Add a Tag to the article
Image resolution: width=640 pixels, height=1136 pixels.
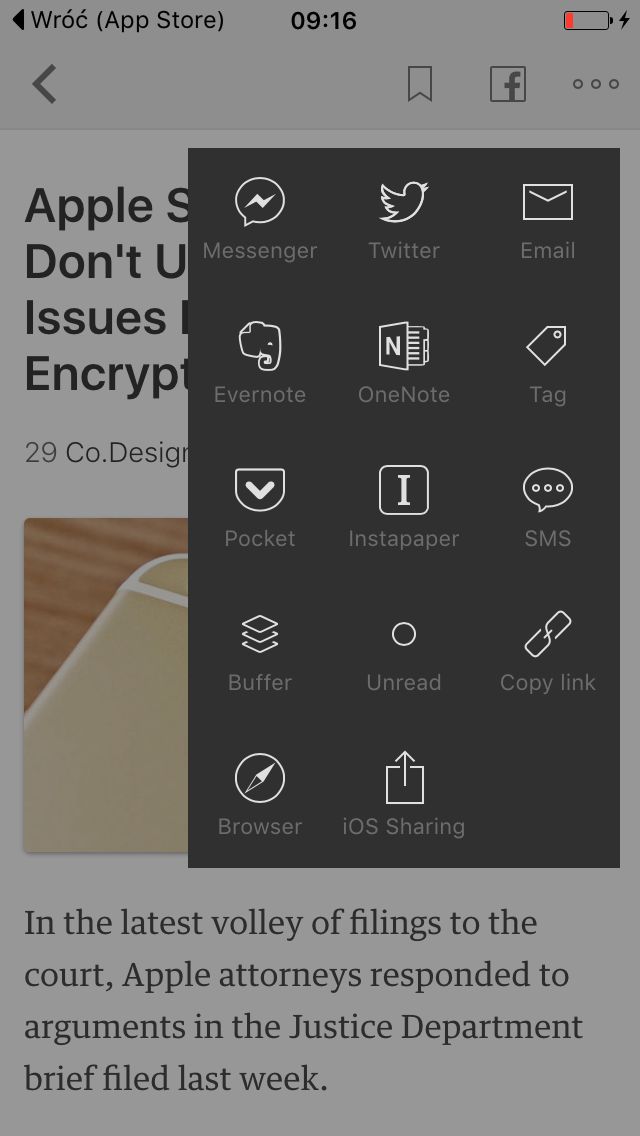click(547, 362)
